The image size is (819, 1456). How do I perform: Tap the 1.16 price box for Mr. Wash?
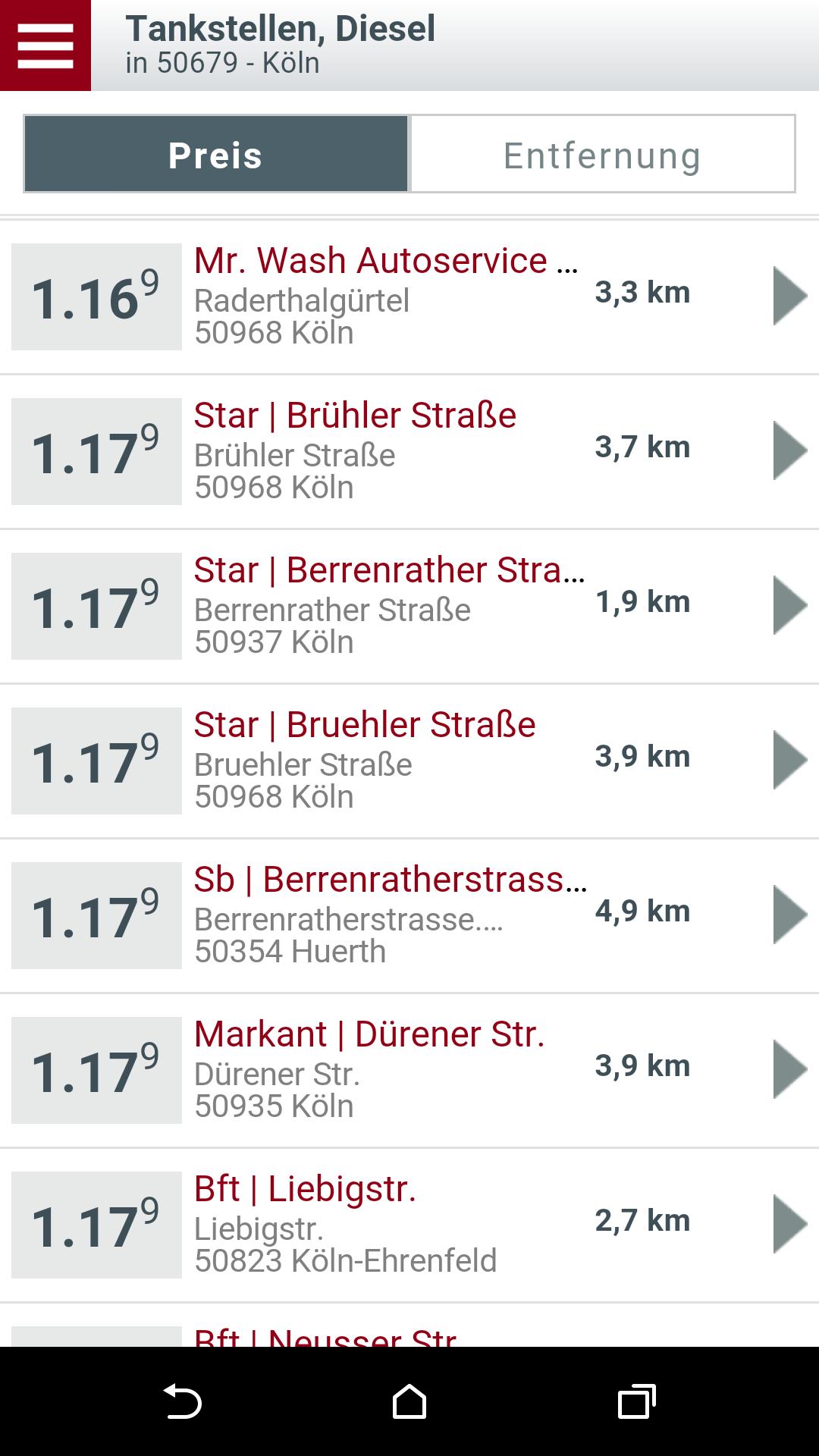coord(96,295)
